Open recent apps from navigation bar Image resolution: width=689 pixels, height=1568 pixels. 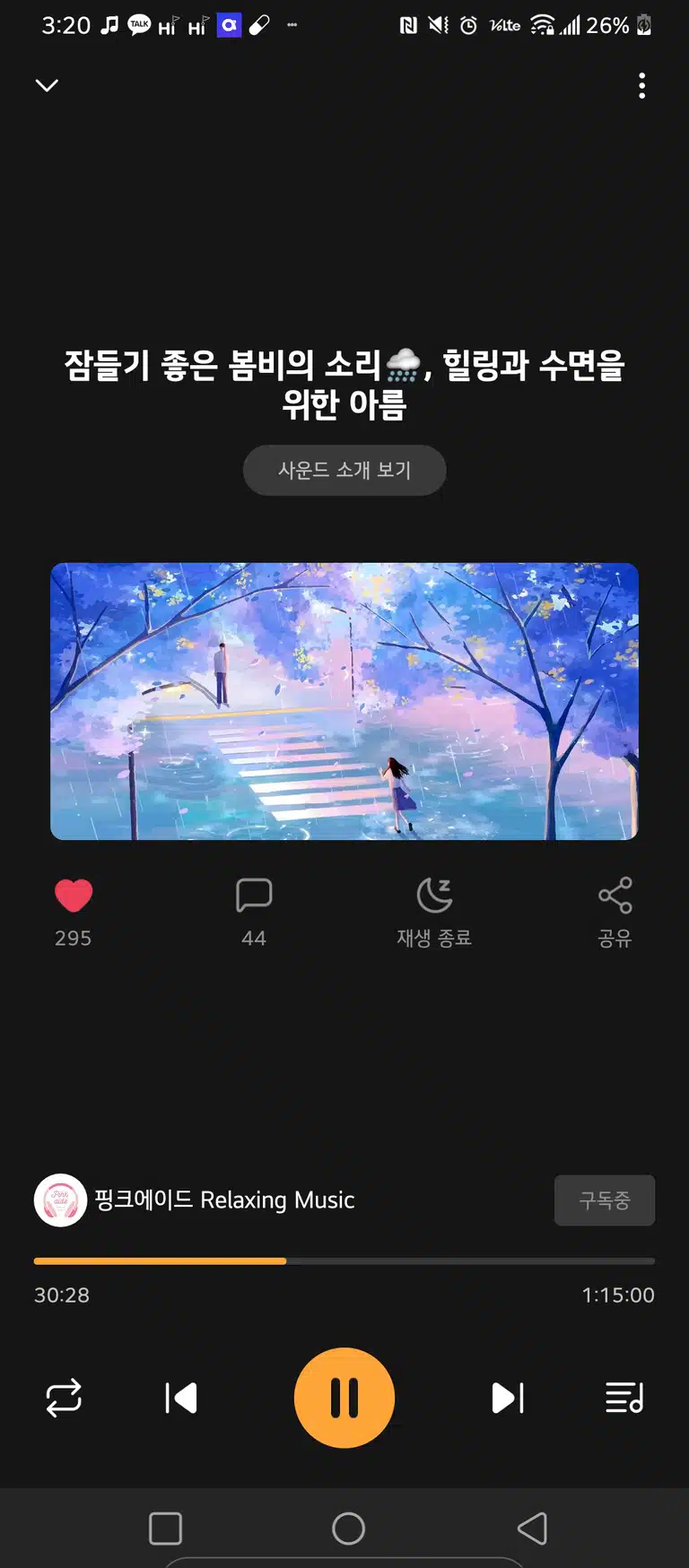tap(165, 1529)
